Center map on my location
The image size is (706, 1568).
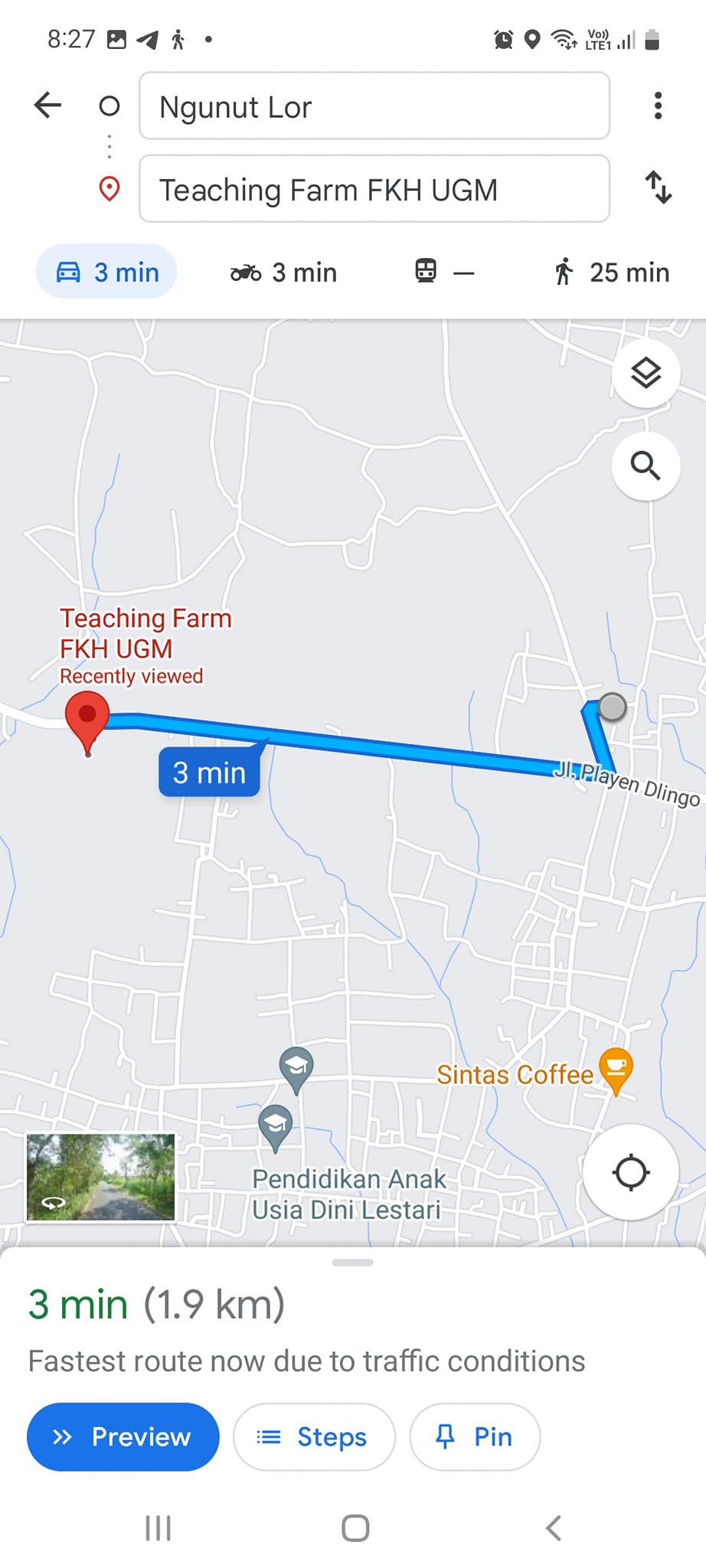(x=631, y=1172)
